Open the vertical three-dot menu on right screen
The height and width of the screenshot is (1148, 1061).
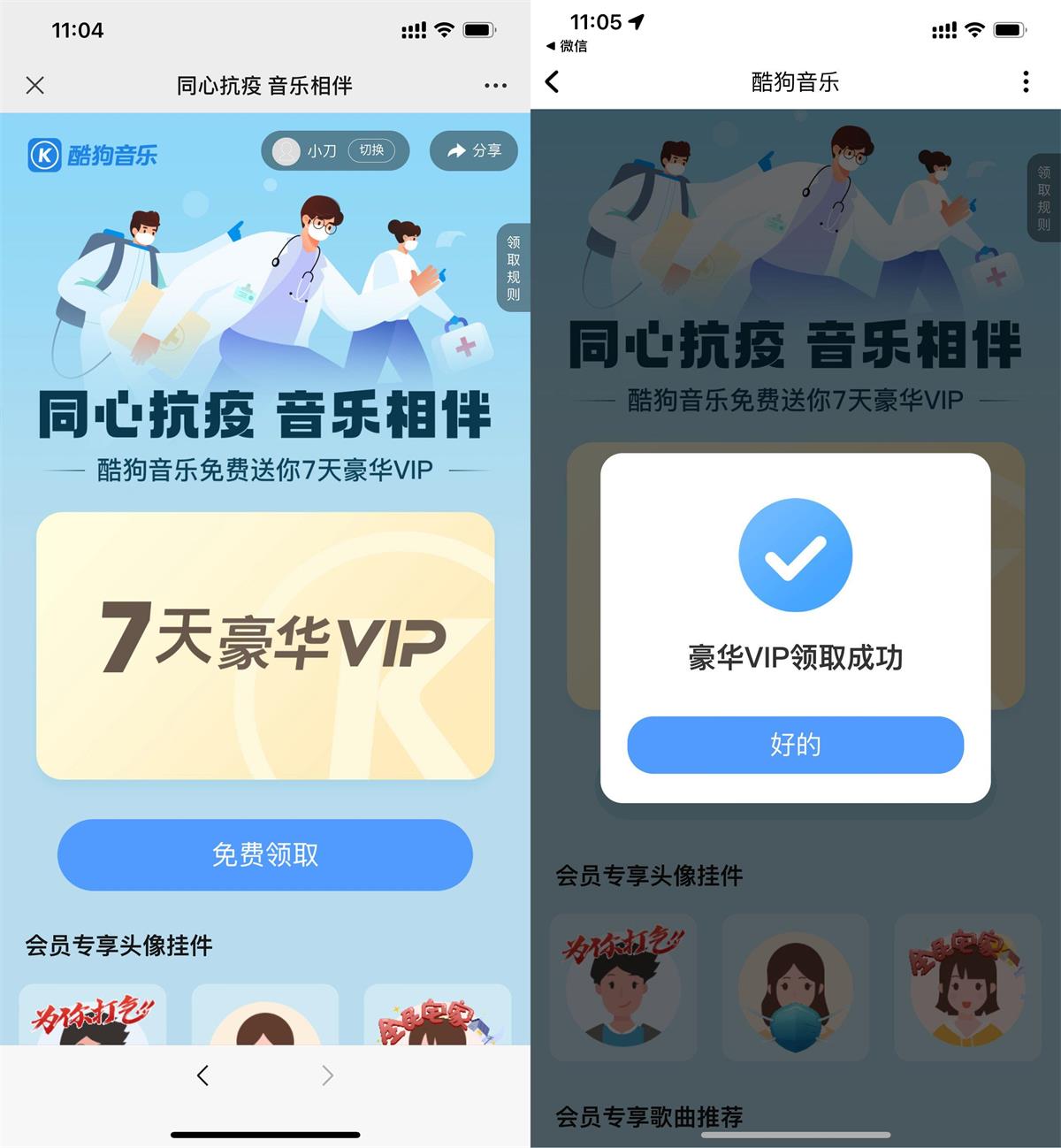pos(1025,82)
